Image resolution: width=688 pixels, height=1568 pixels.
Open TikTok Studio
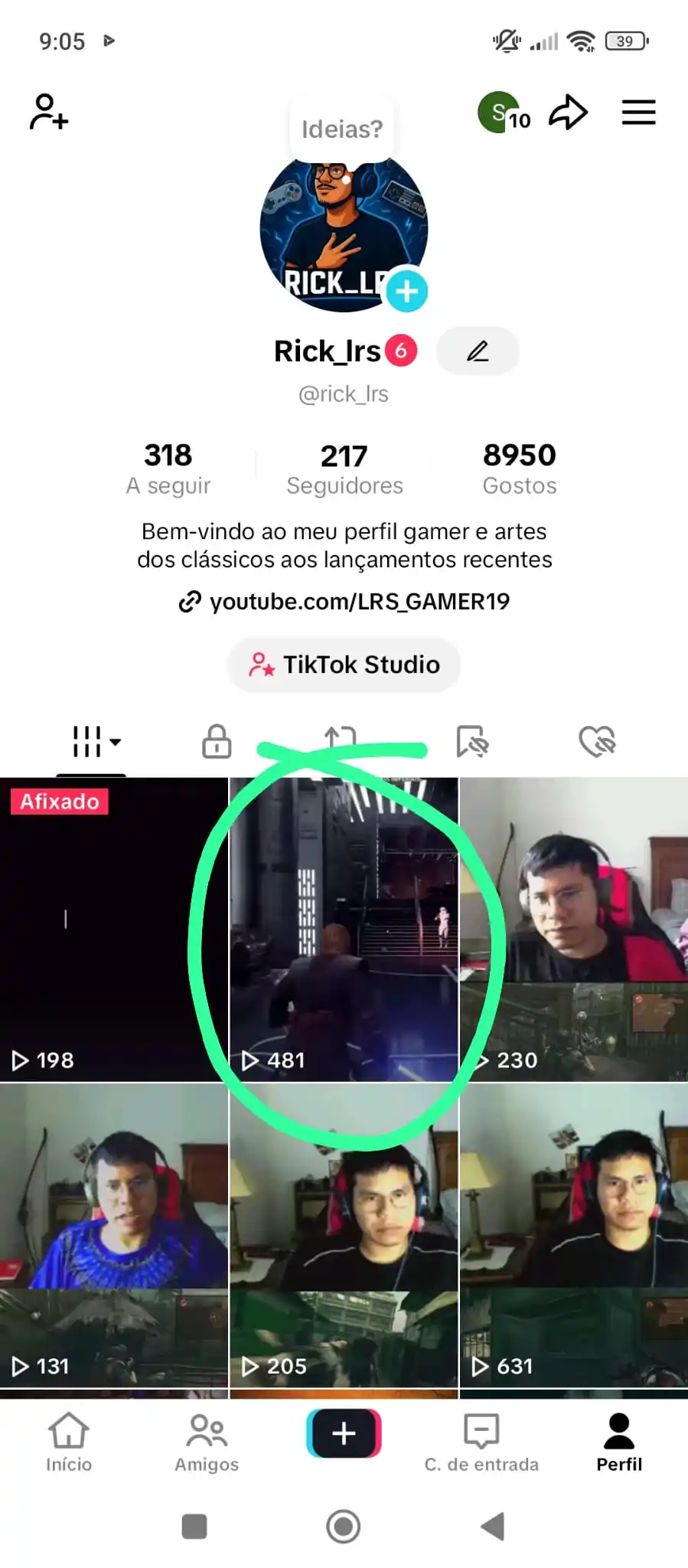coord(344,665)
